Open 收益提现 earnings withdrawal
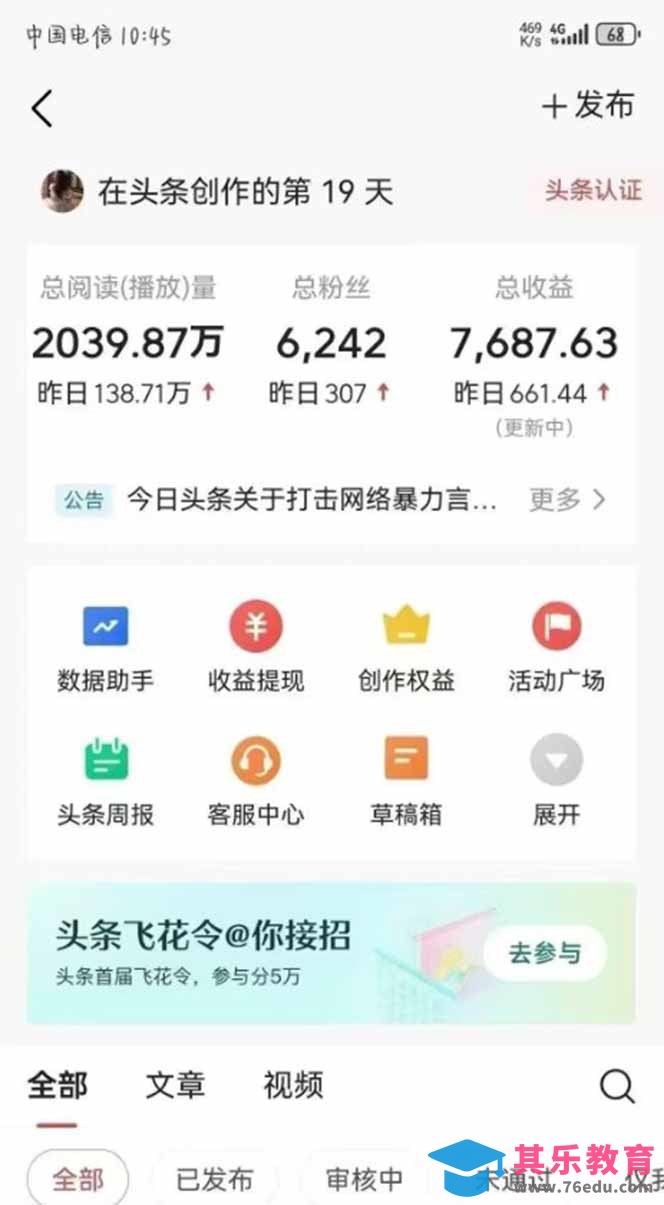664x1205 pixels. 256,649
